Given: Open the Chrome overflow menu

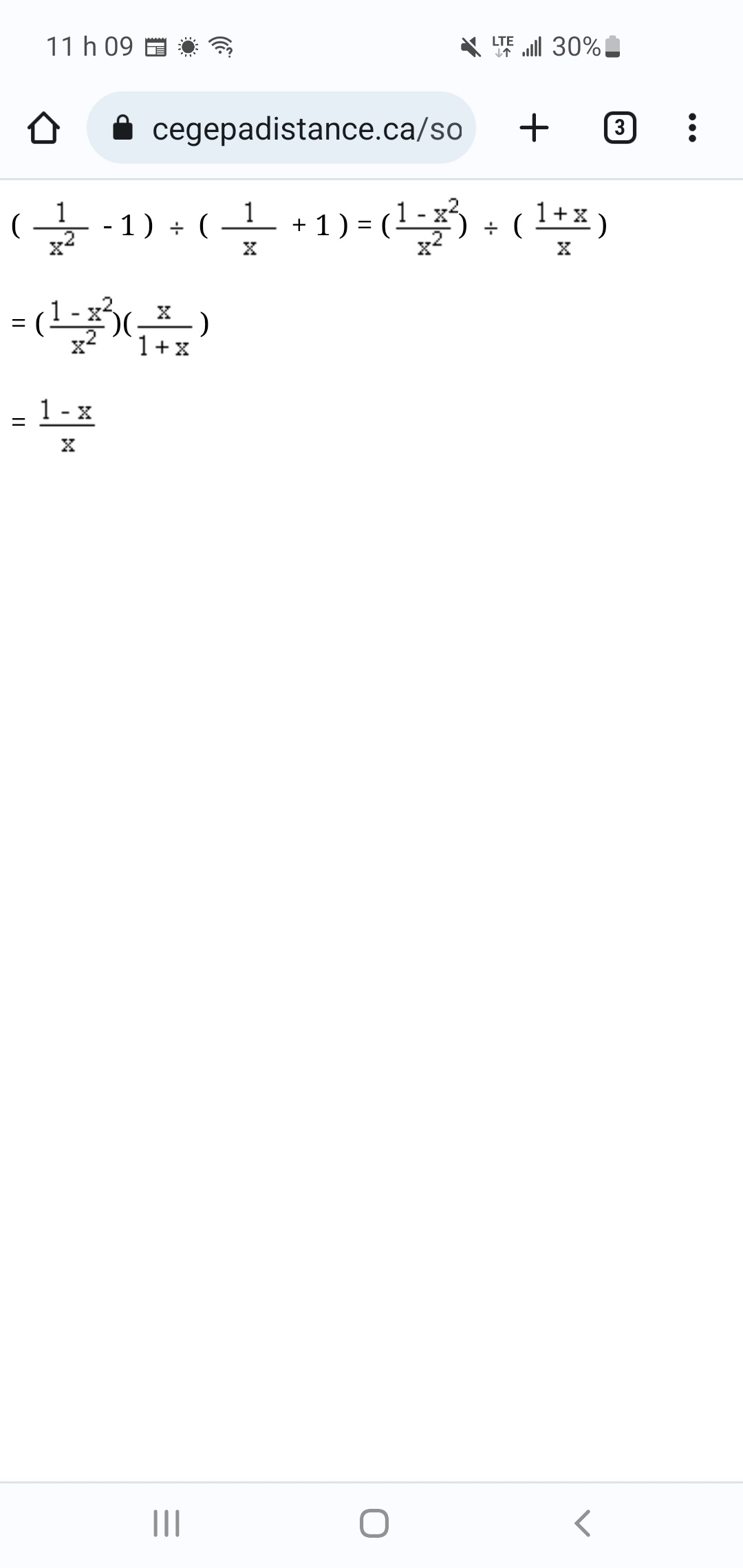Looking at the screenshot, I should (692, 128).
